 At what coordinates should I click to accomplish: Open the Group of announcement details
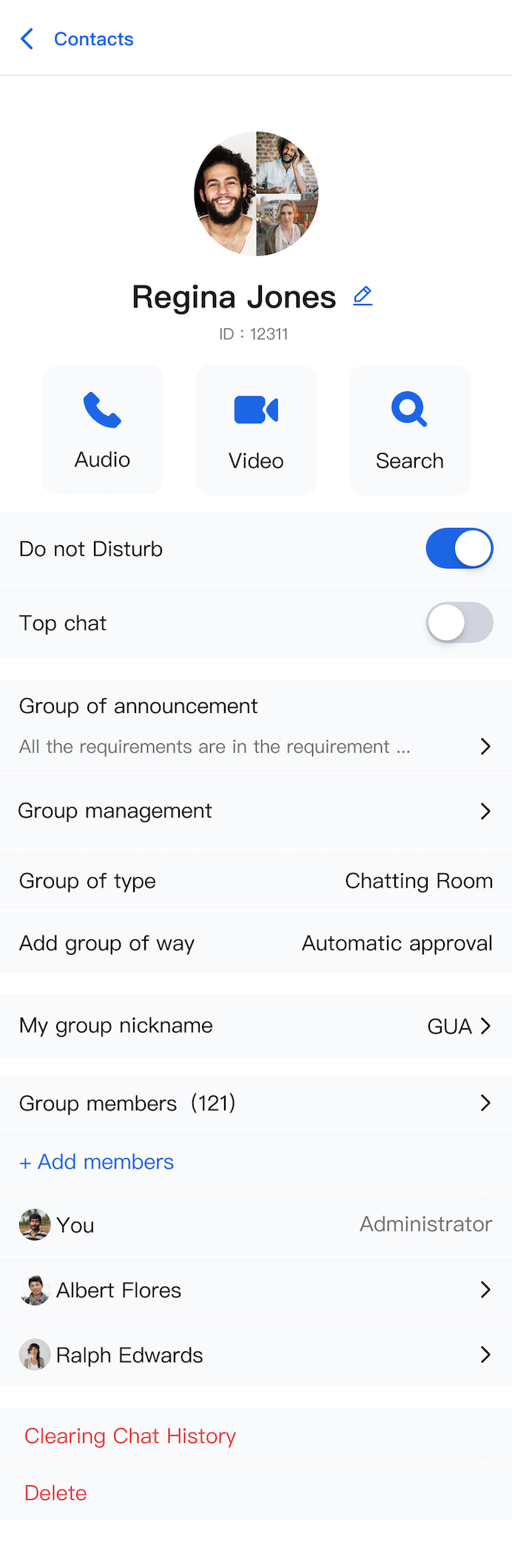click(256, 727)
